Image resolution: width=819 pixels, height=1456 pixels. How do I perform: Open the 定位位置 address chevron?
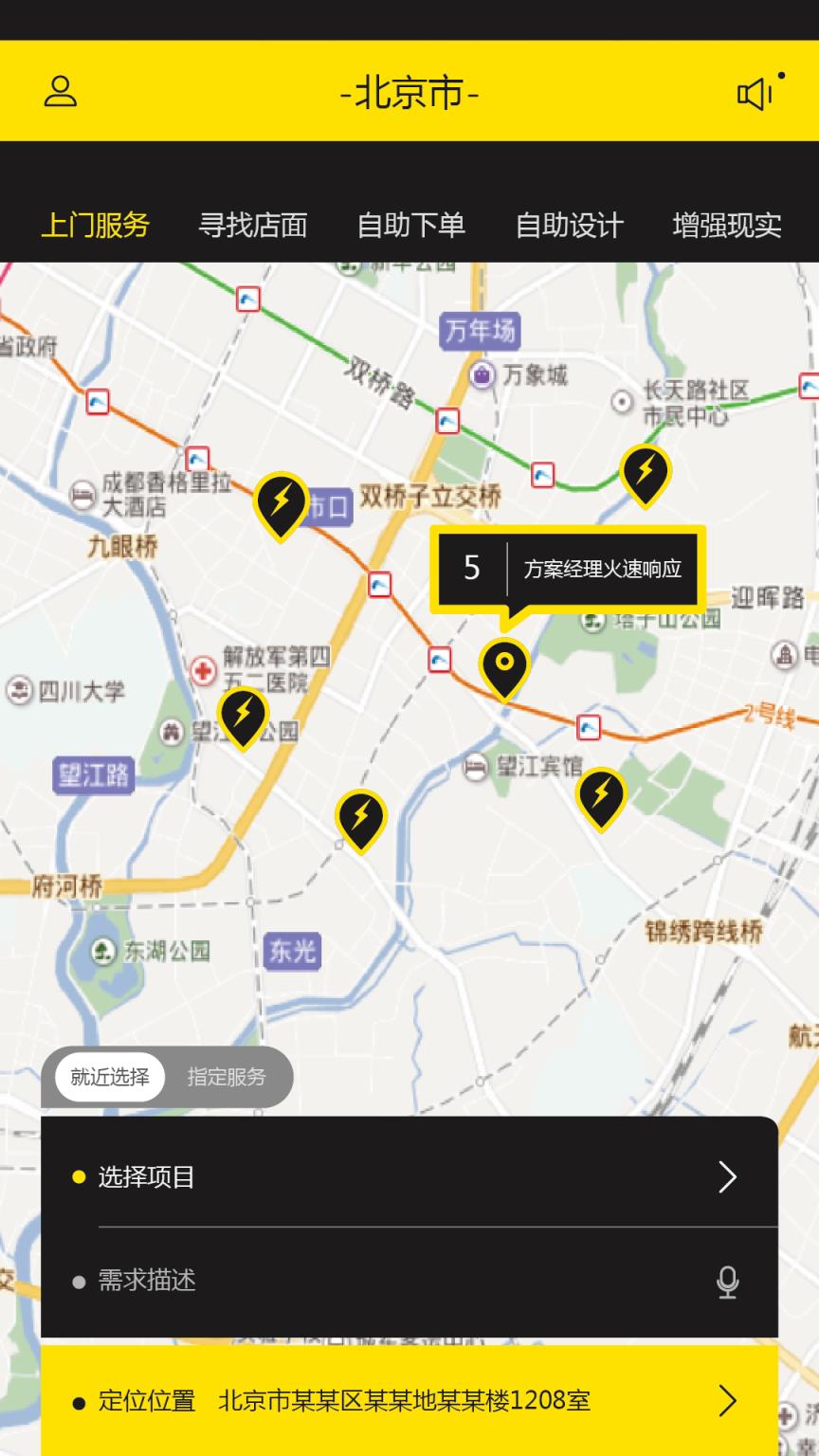(x=728, y=1401)
